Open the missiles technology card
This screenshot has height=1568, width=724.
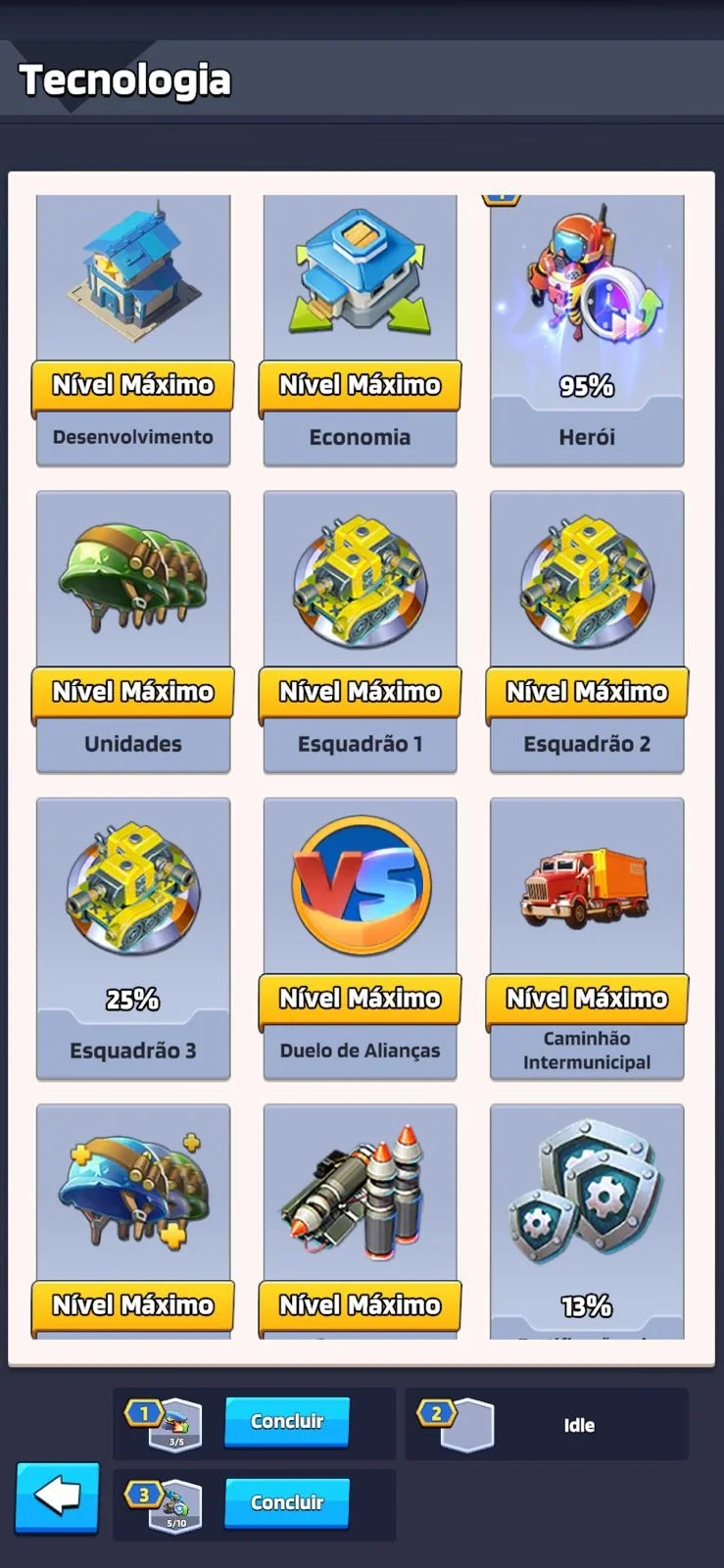360,1221
